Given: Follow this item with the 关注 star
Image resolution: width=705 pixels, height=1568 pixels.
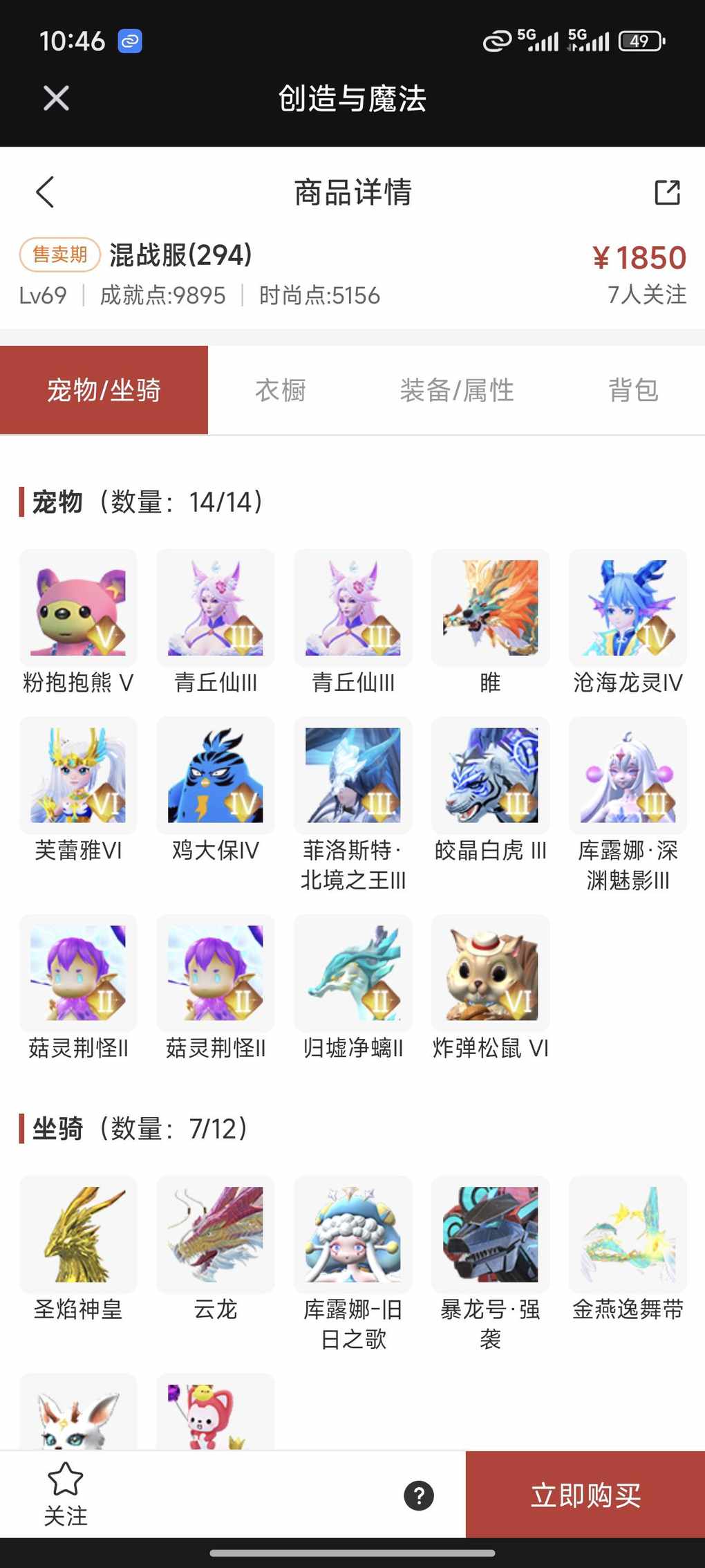Looking at the screenshot, I should 66,1493.
